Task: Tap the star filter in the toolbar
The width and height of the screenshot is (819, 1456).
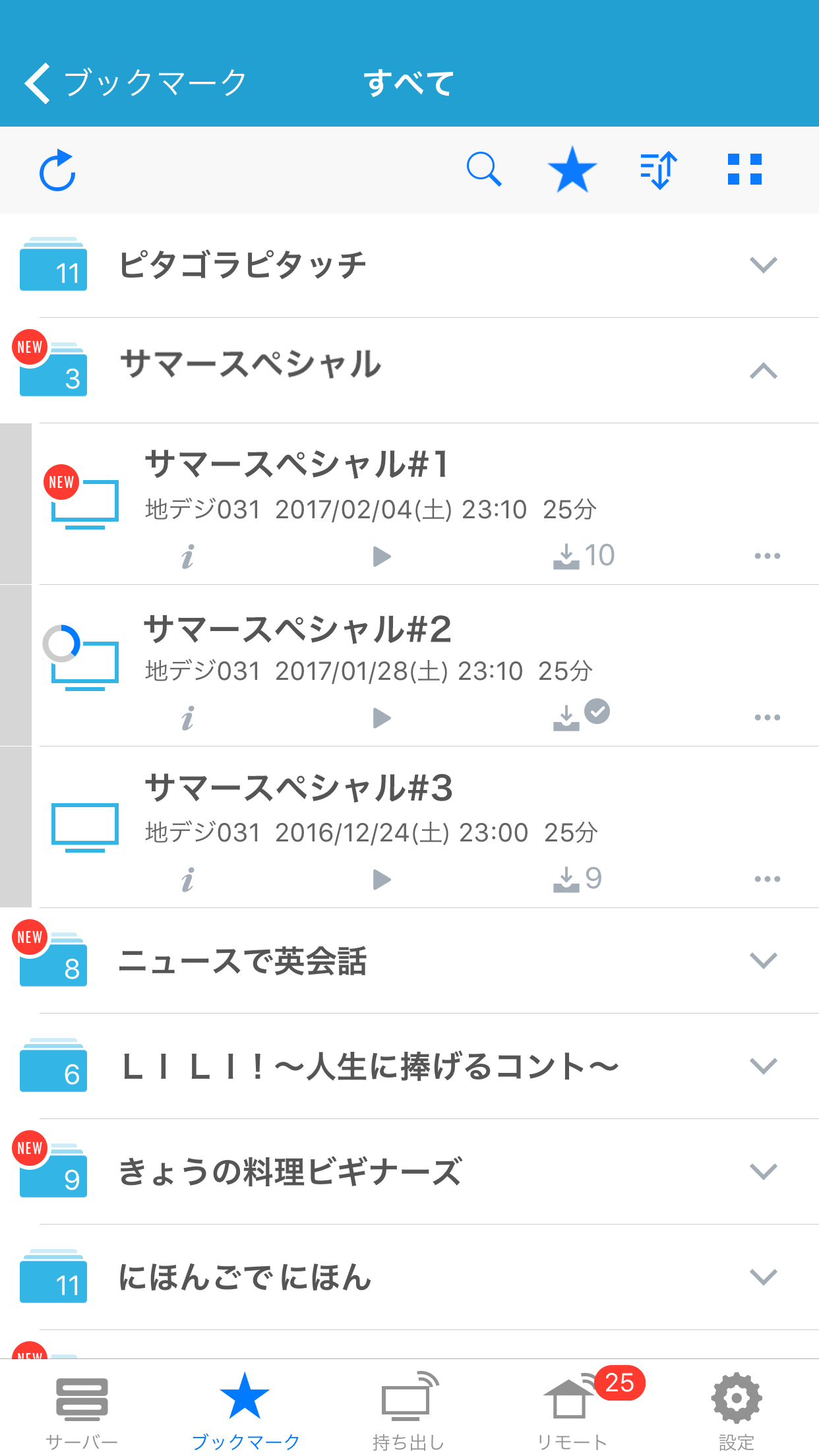Action: tap(572, 169)
